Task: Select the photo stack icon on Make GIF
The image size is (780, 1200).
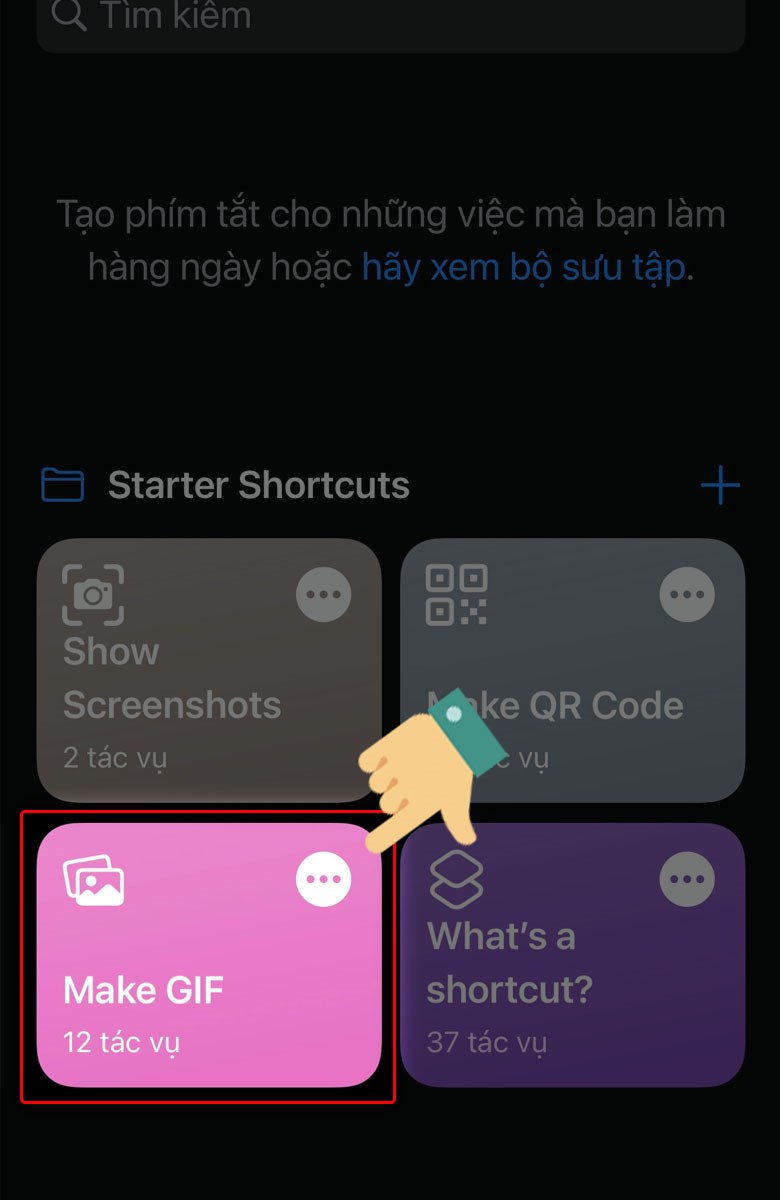Action: [93, 878]
